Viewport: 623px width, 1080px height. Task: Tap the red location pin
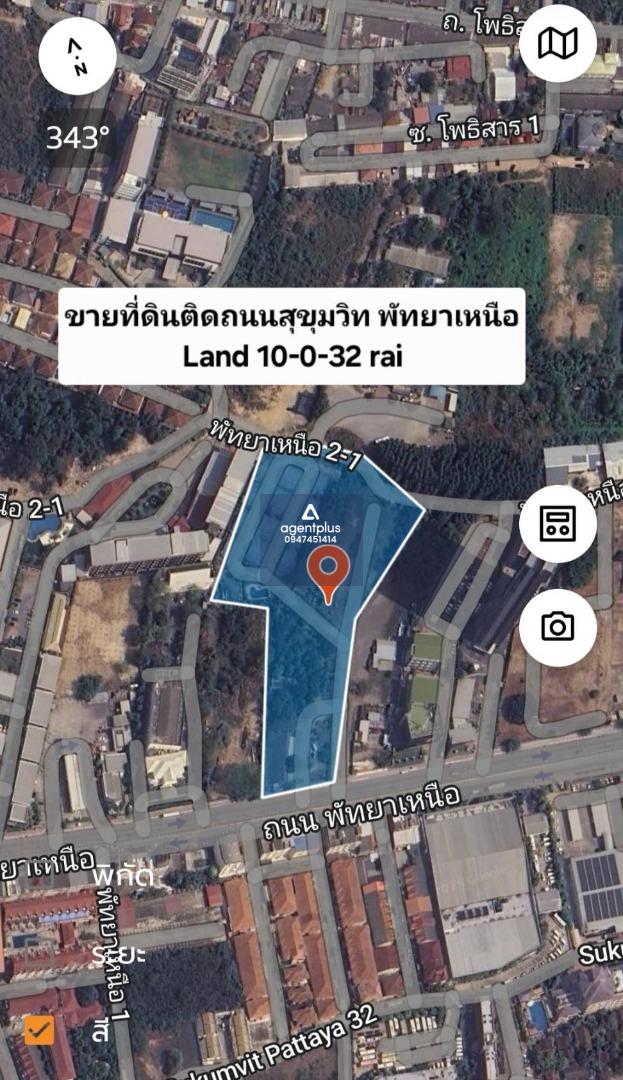pos(328,572)
